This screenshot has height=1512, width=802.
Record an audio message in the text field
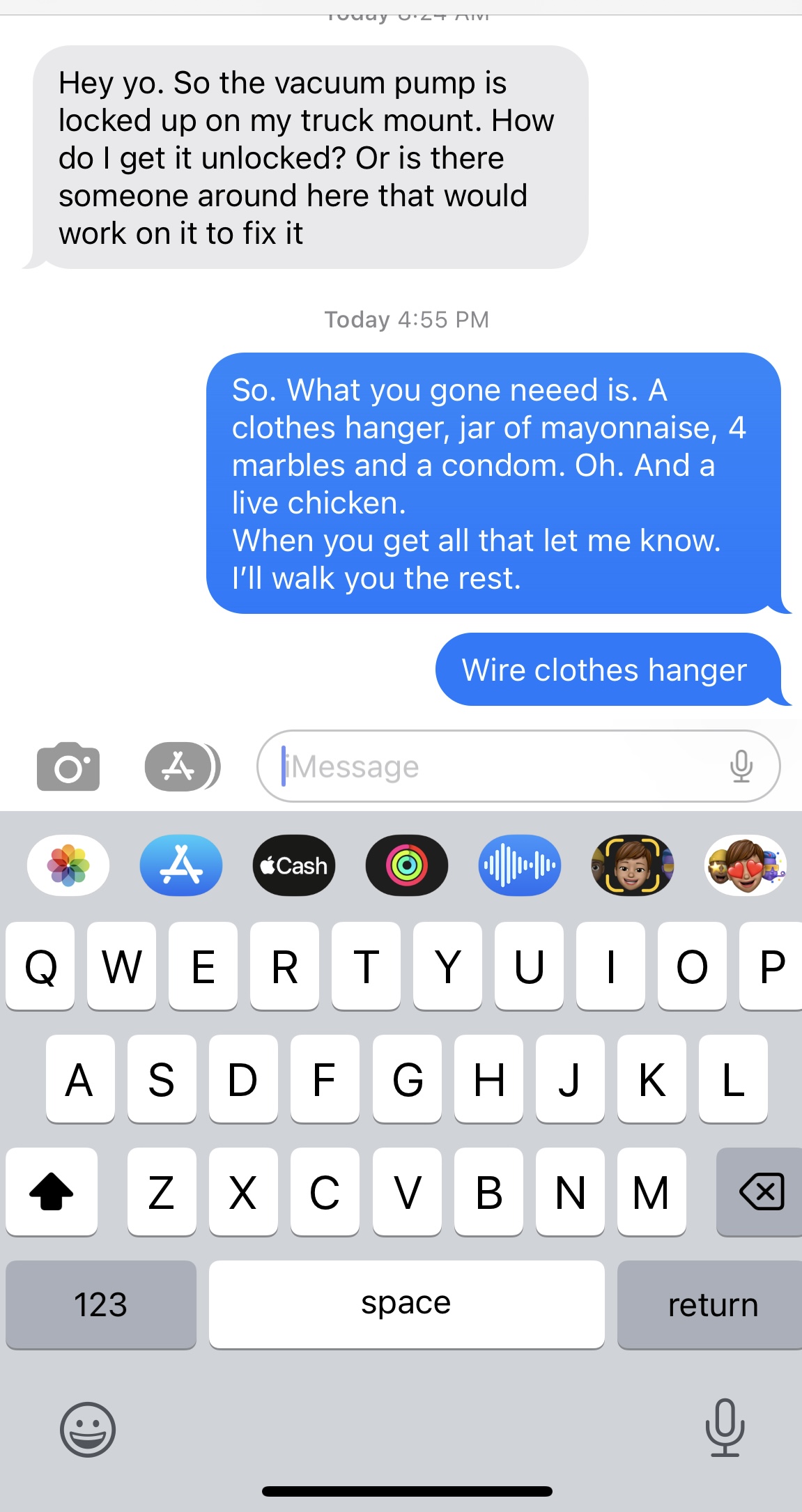741,766
